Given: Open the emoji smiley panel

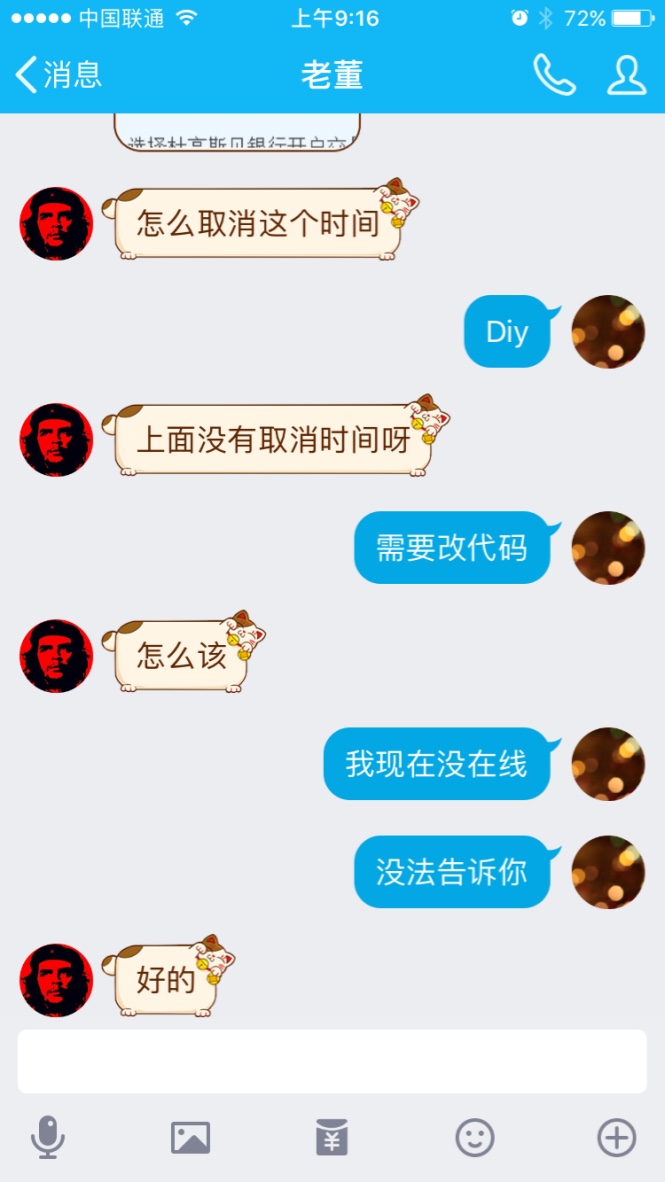Looking at the screenshot, I should tap(475, 1138).
